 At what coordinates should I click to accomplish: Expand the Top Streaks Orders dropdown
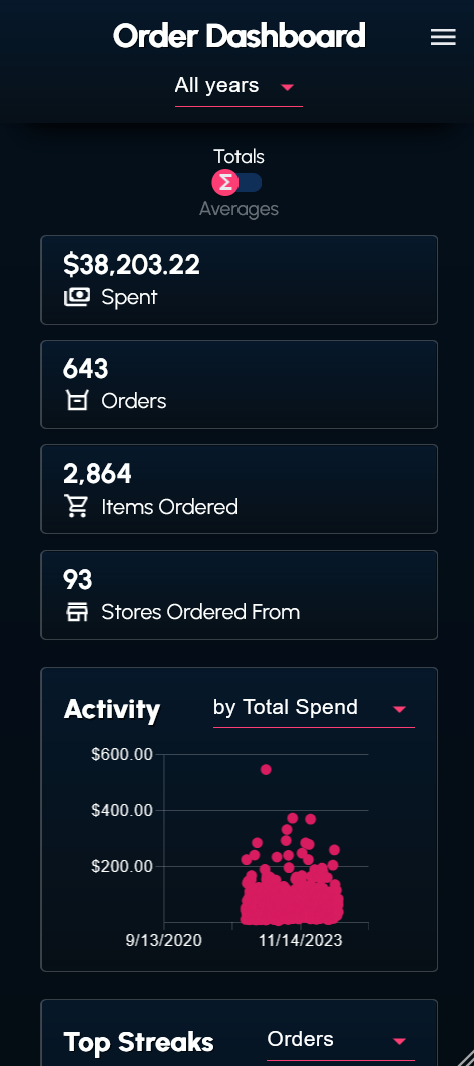coord(341,1040)
